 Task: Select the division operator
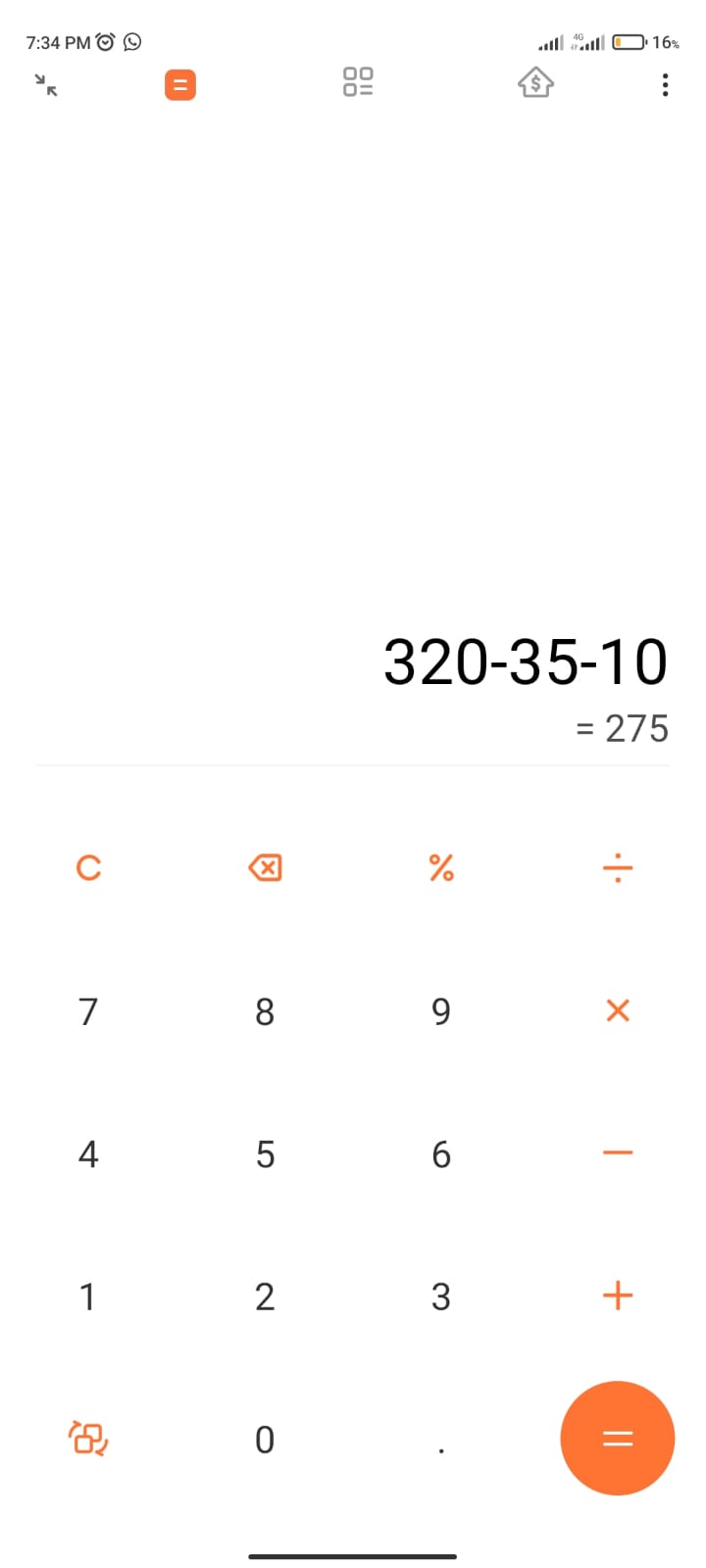[x=618, y=867]
